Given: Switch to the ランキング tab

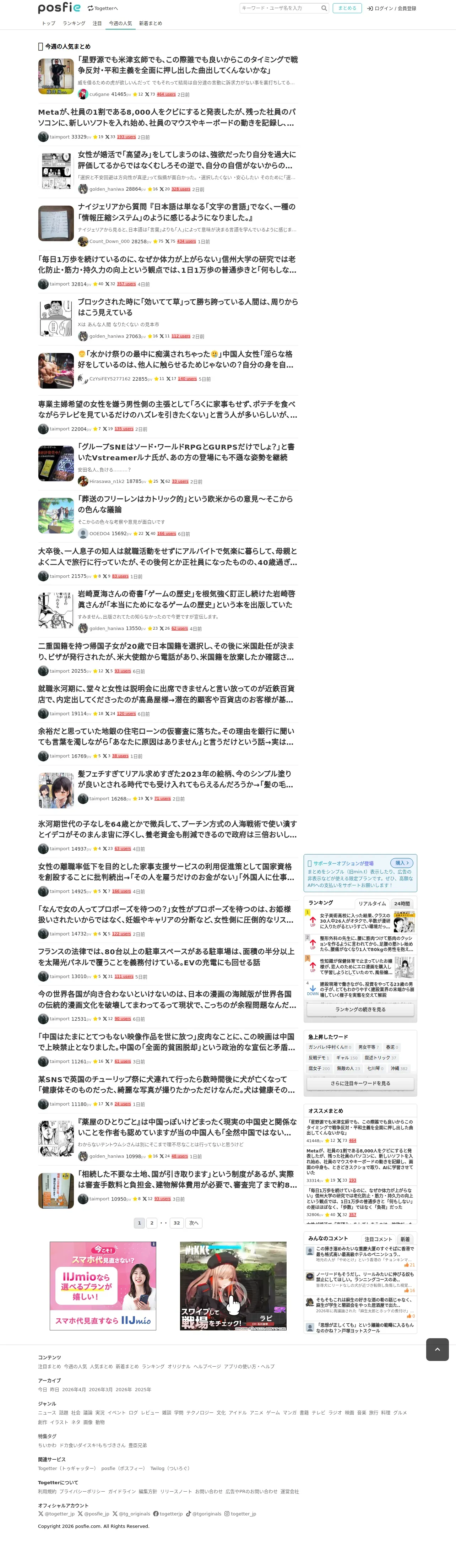Looking at the screenshot, I should (74, 23).
